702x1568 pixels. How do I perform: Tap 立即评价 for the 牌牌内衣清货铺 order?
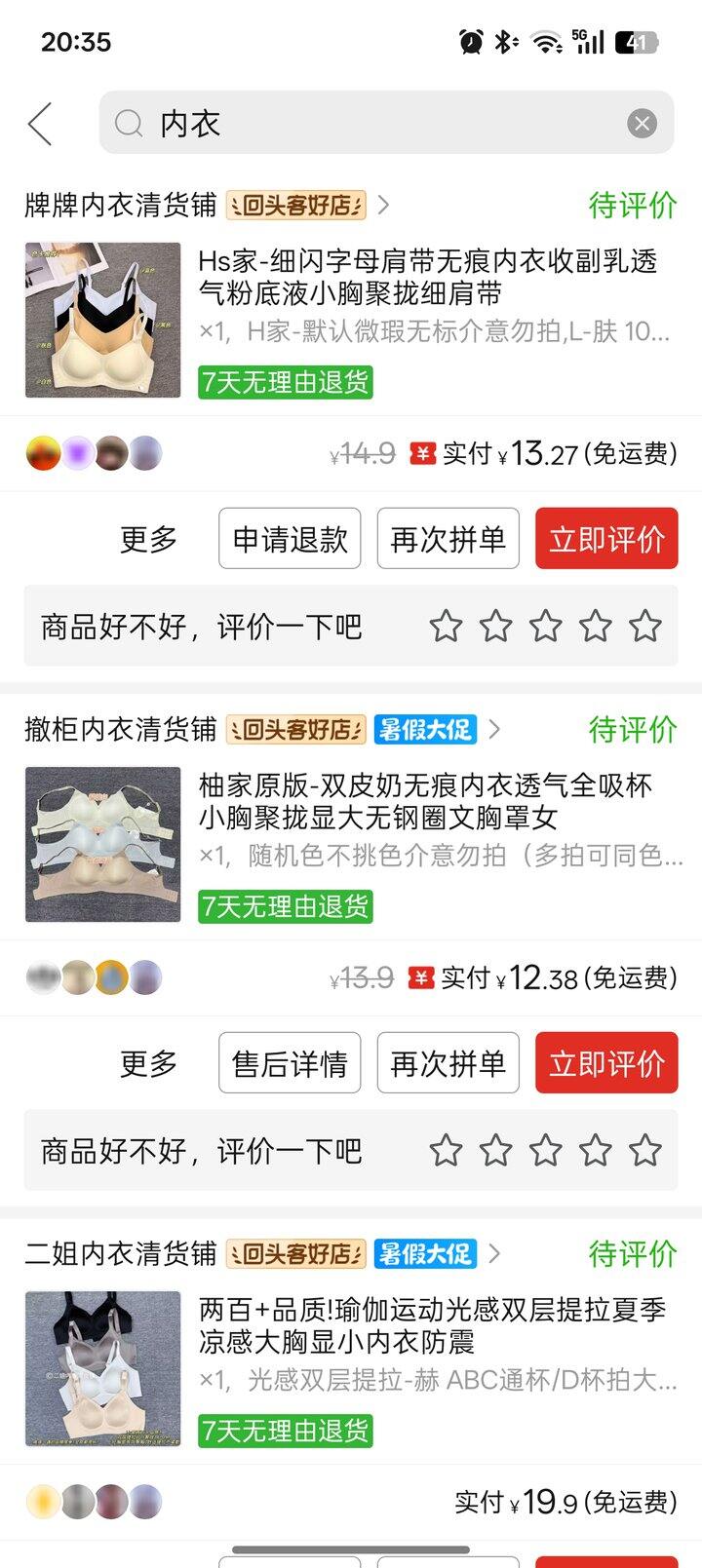click(x=606, y=539)
